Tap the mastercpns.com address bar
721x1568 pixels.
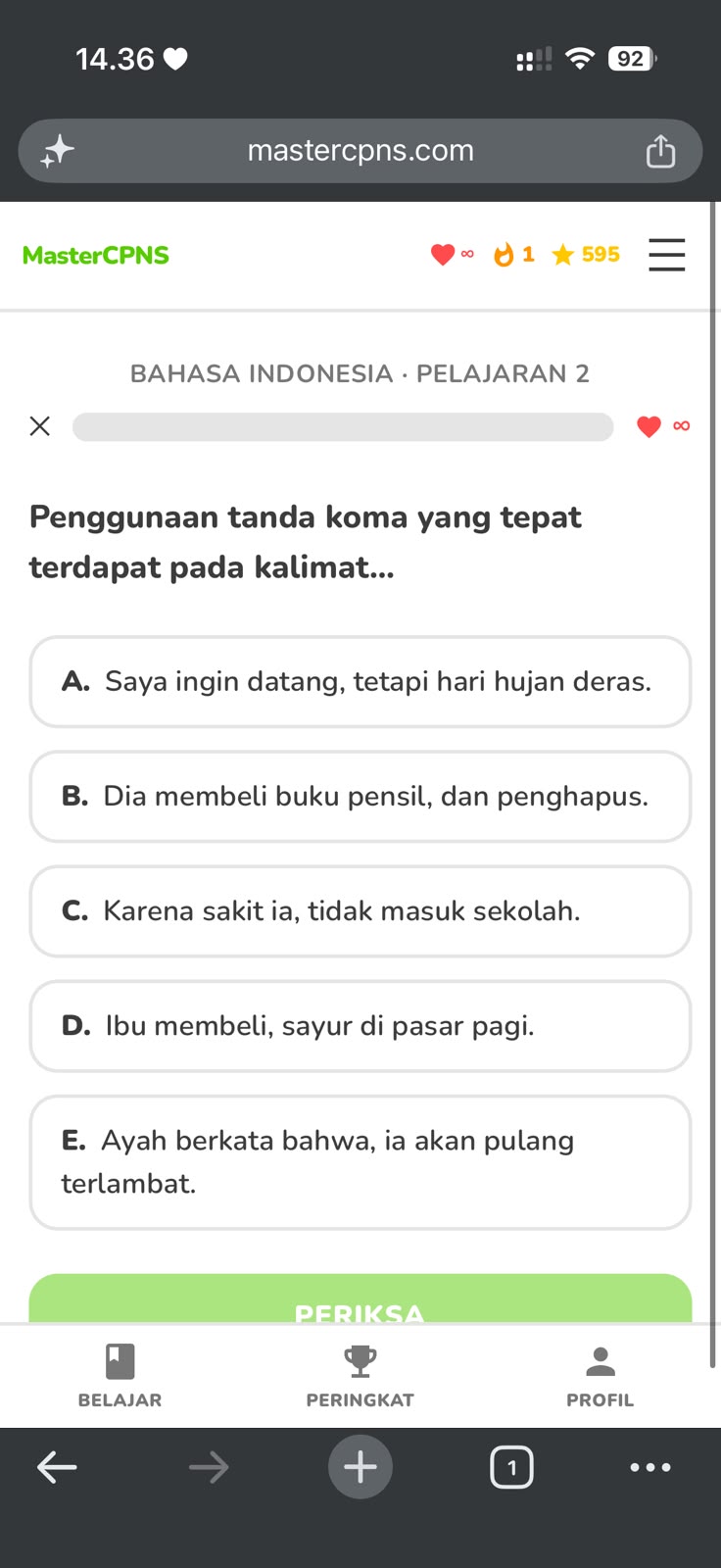[360, 151]
